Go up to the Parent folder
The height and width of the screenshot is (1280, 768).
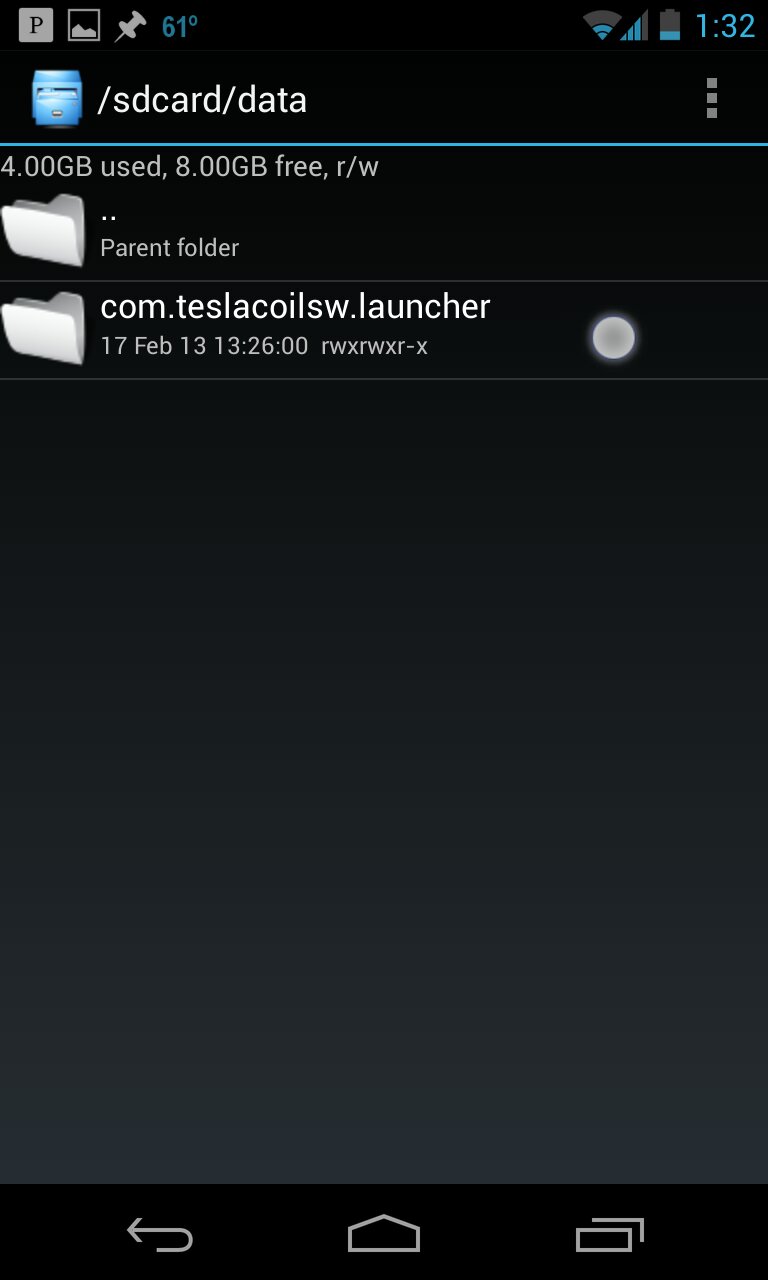(x=384, y=232)
